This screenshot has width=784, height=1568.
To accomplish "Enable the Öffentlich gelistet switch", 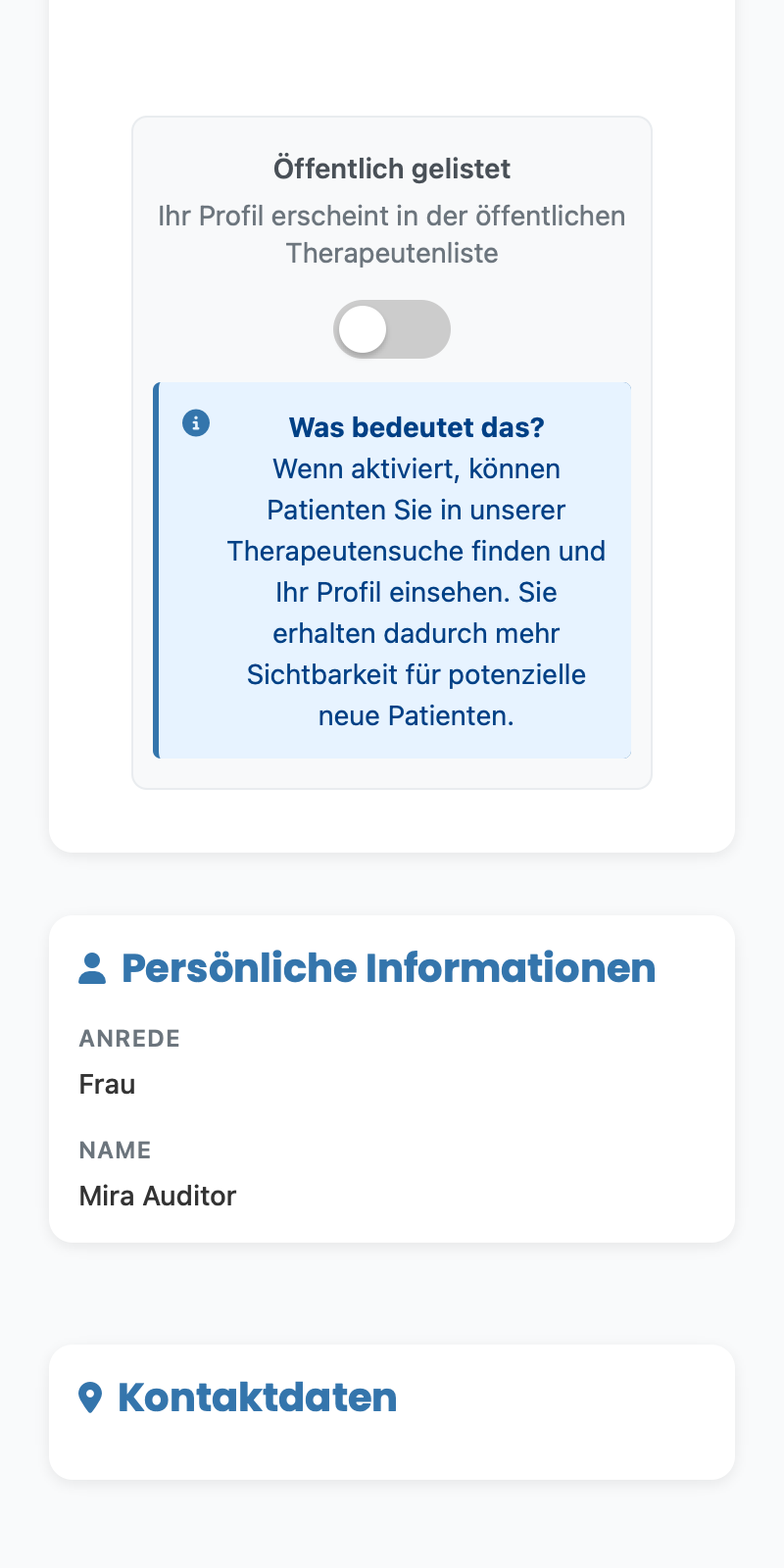I will [x=392, y=329].
